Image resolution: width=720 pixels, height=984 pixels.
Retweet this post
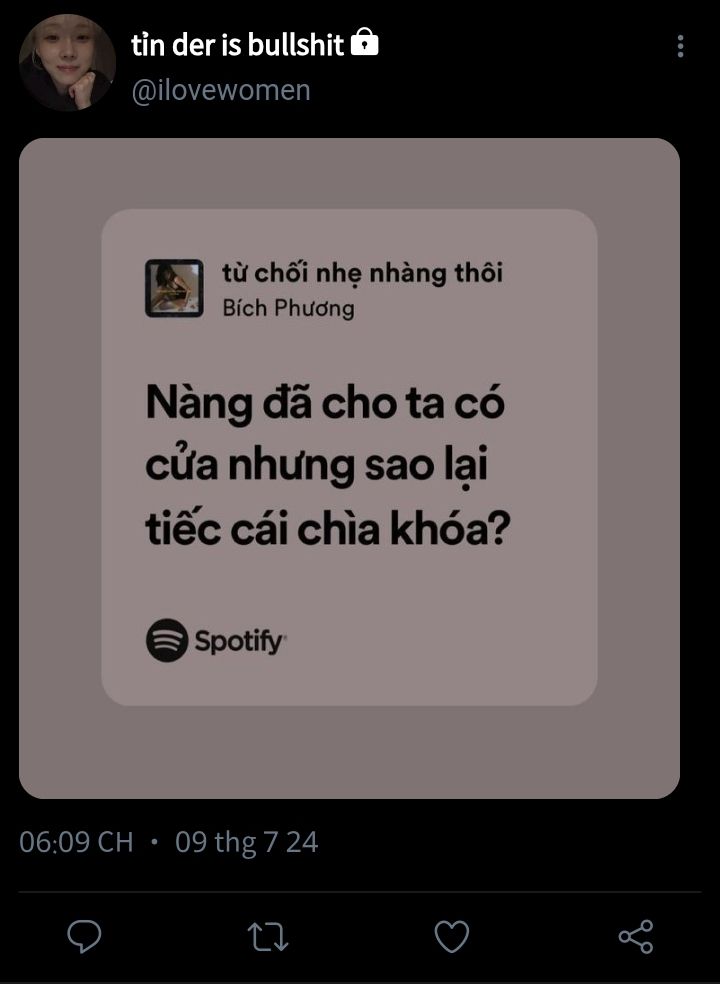[267, 936]
